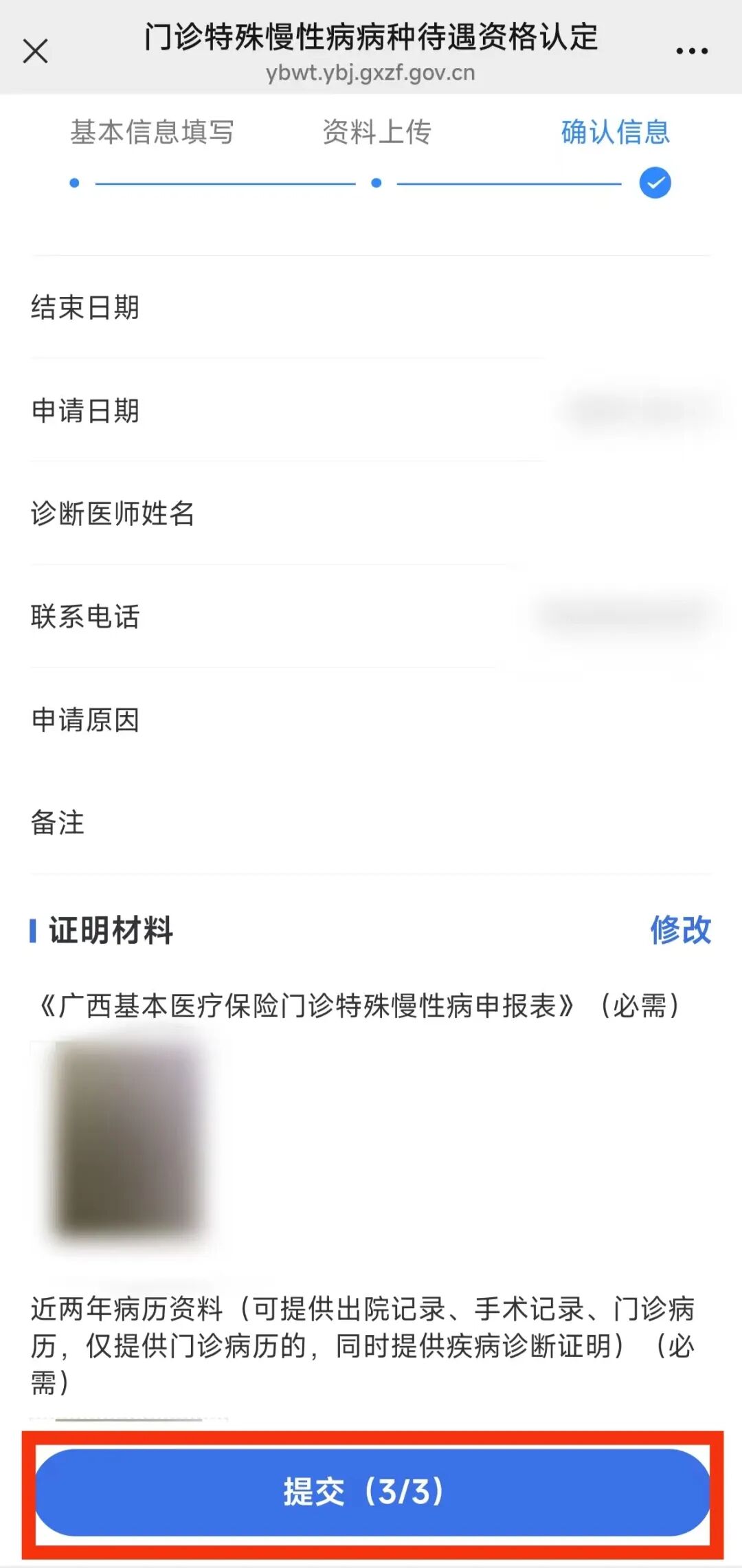This screenshot has height=1568, width=742.
Task: Submit the application with 提交（3/3）
Action: tap(372, 1491)
